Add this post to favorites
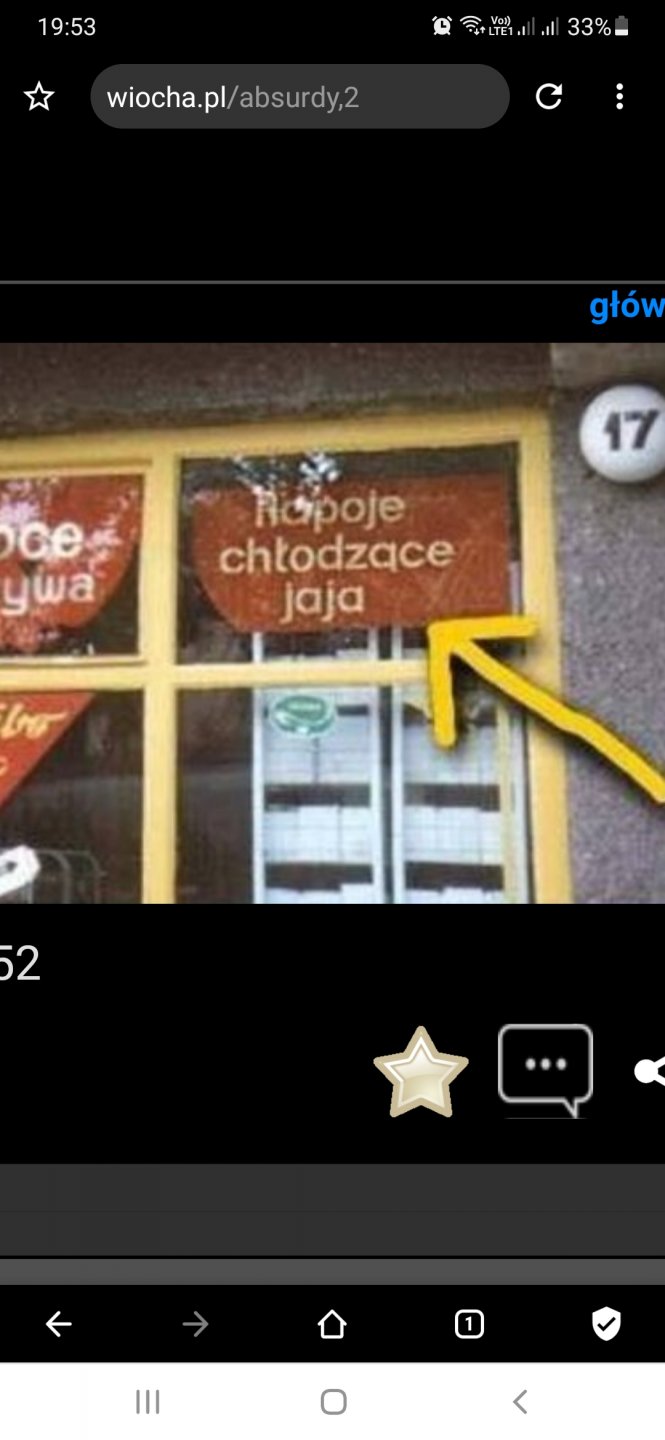 click(420, 1071)
